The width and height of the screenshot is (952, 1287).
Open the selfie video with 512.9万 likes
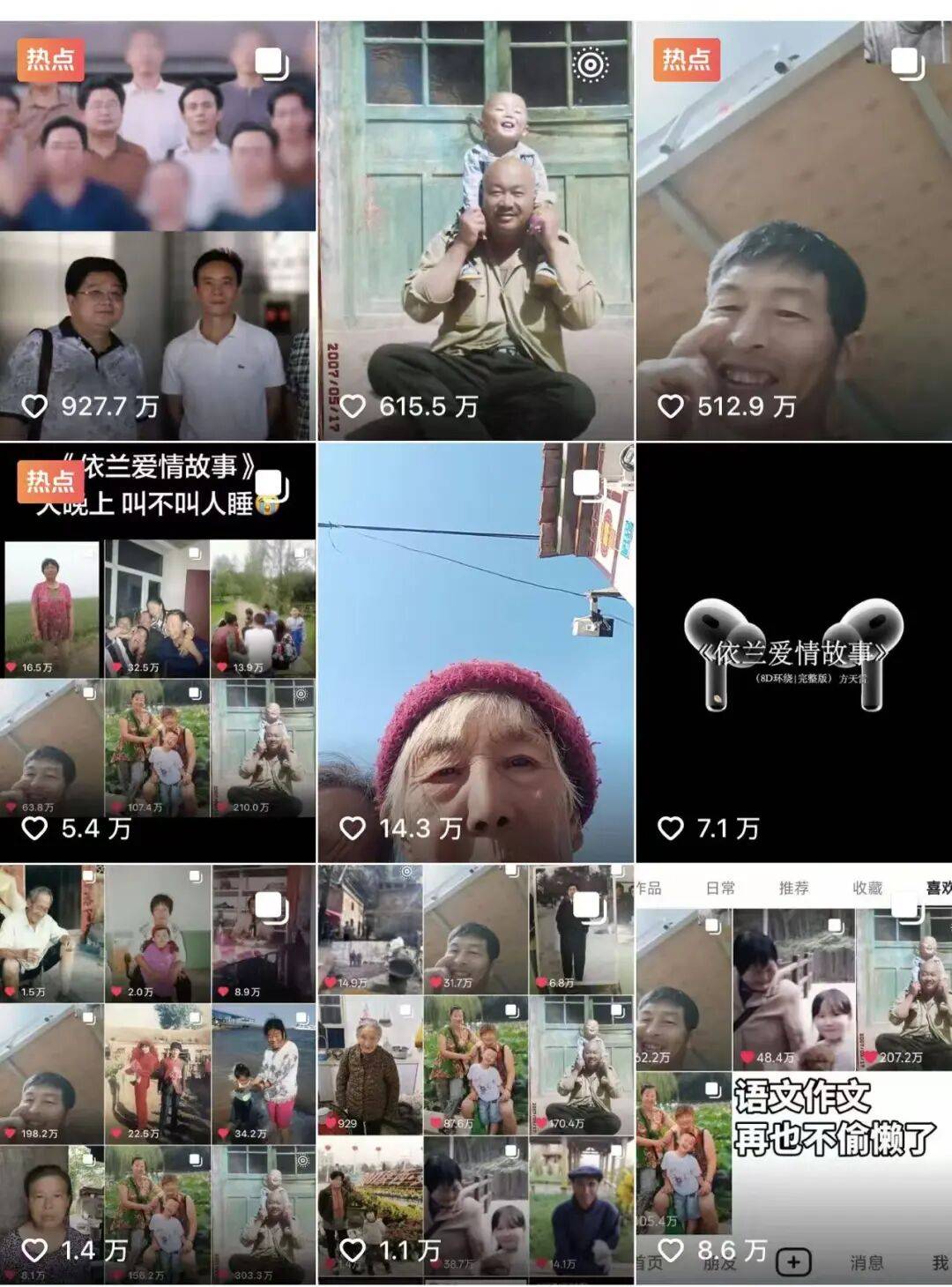point(793,231)
